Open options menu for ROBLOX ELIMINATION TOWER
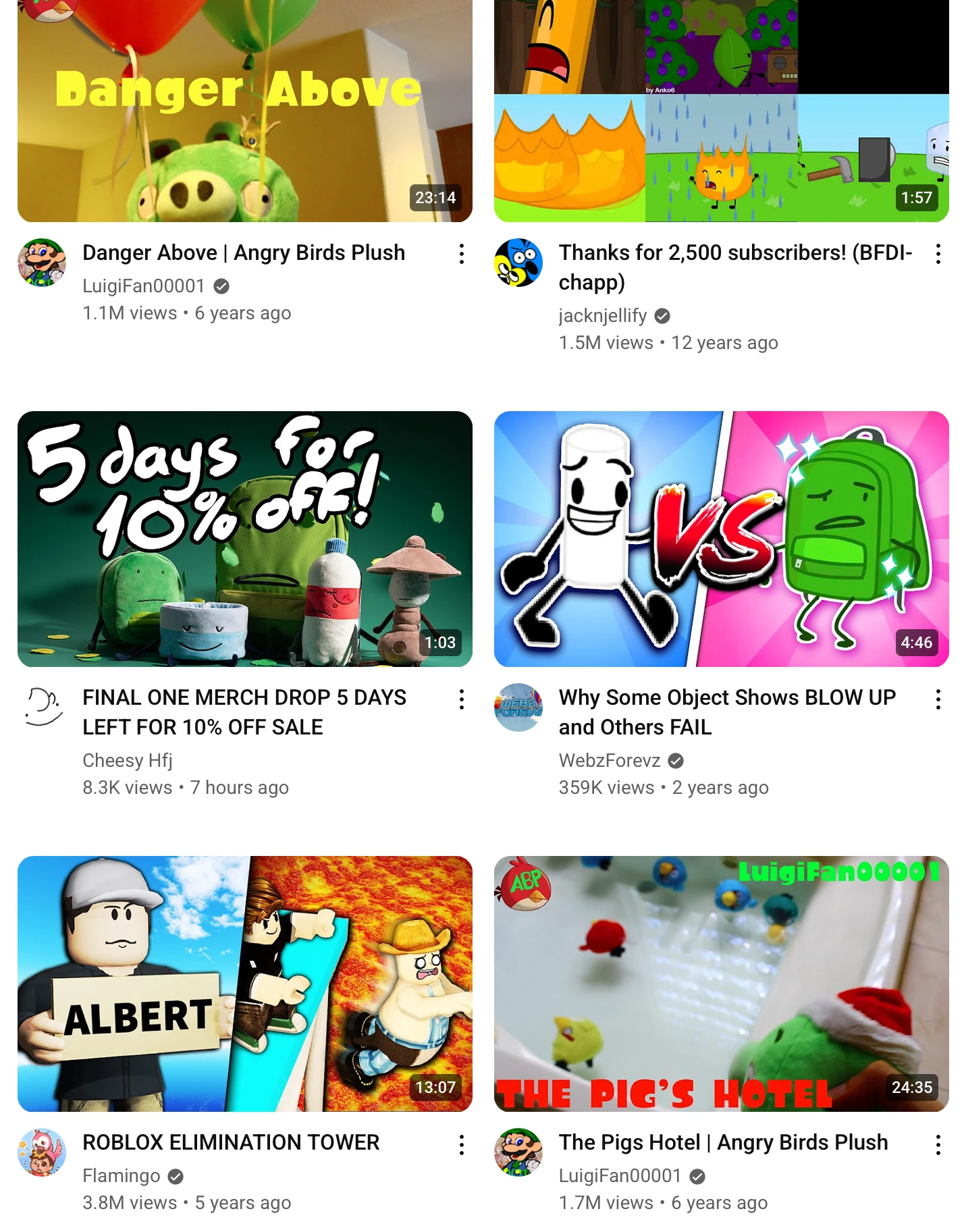This screenshot has height=1232, width=964. 461,1144
